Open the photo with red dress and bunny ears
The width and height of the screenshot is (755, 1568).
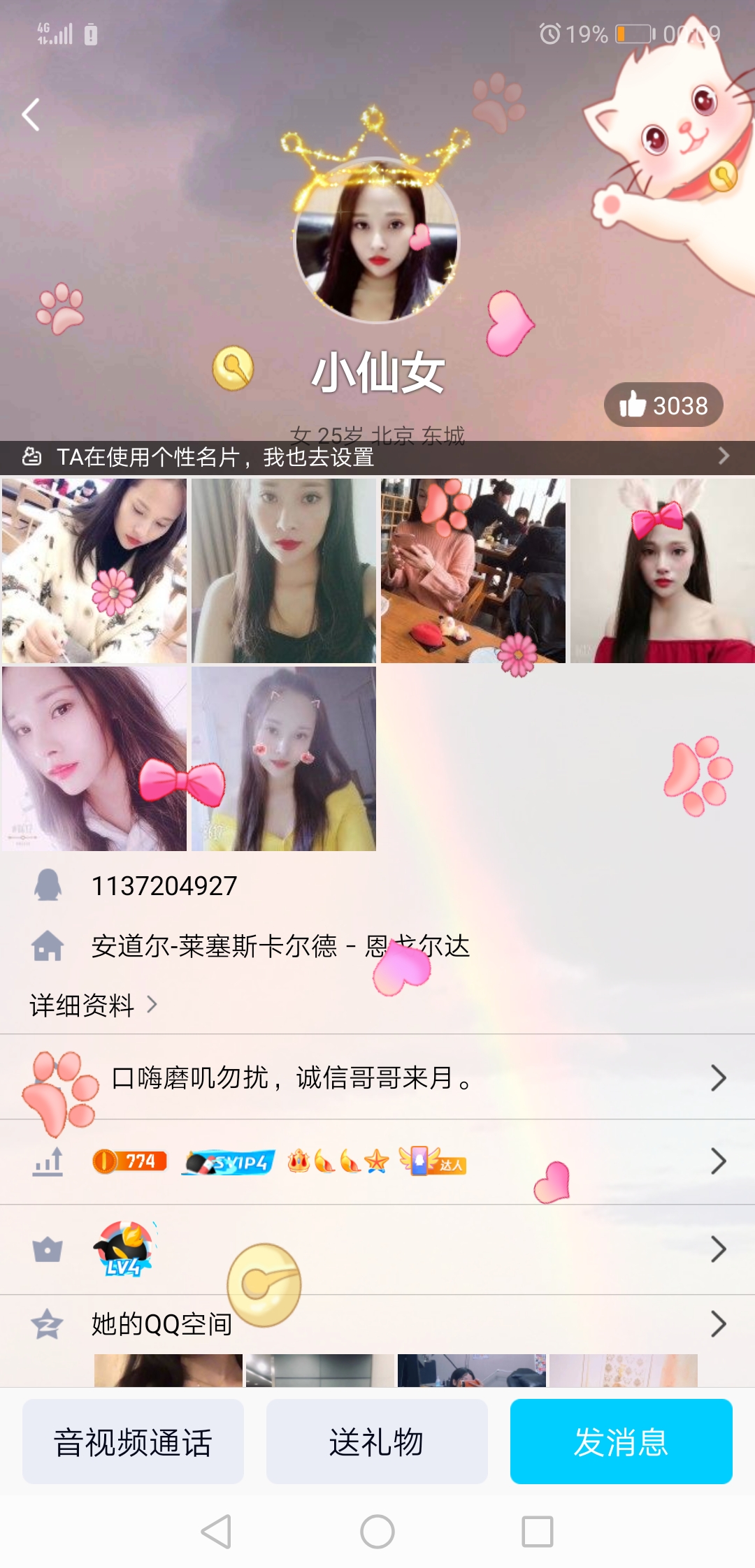tap(662, 570)
